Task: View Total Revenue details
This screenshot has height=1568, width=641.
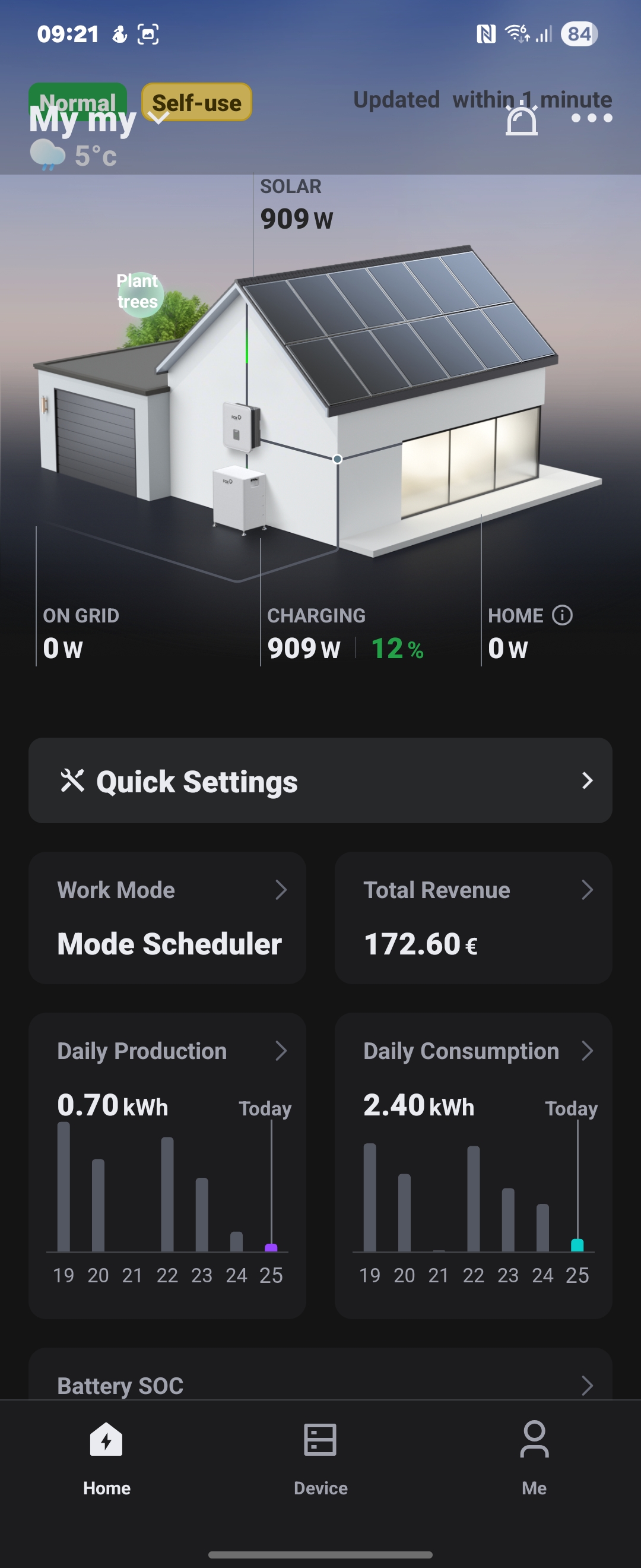Action: click(x=472, y=917)
